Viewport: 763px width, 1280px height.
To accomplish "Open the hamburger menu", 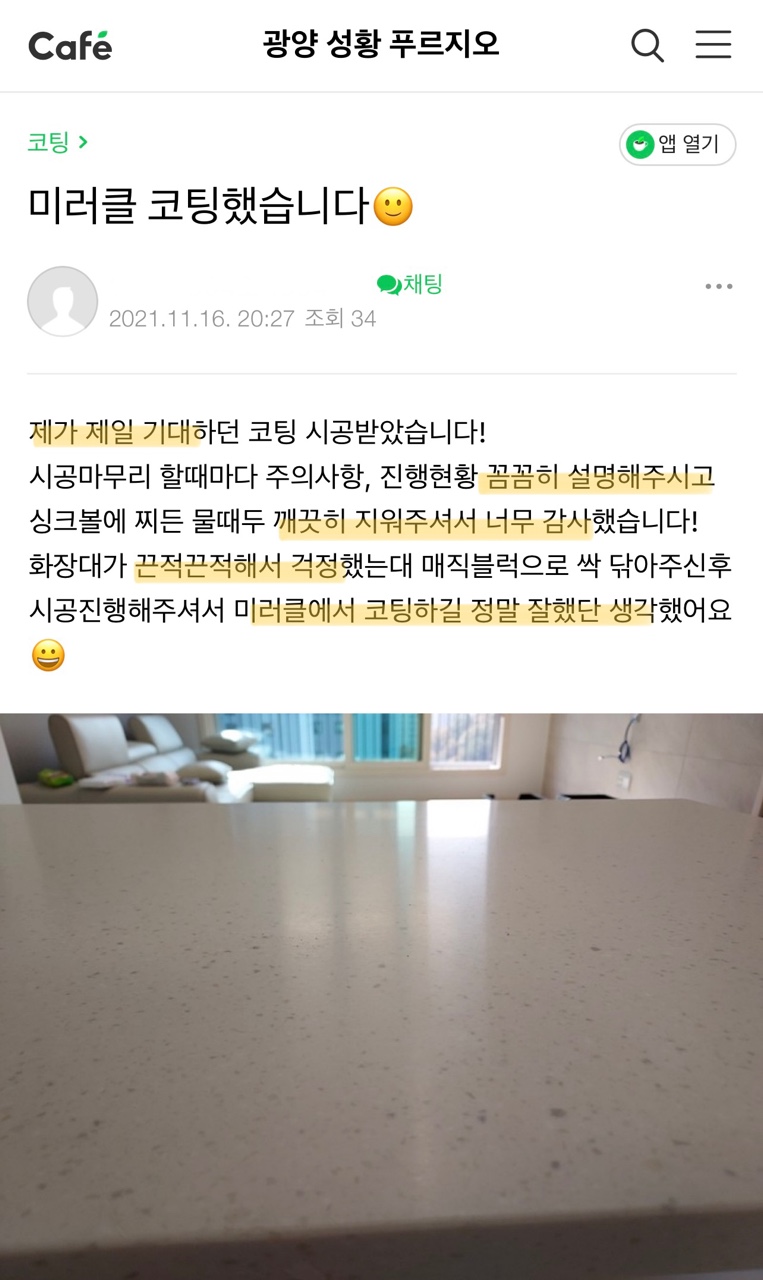I will (x=713, y=45).
